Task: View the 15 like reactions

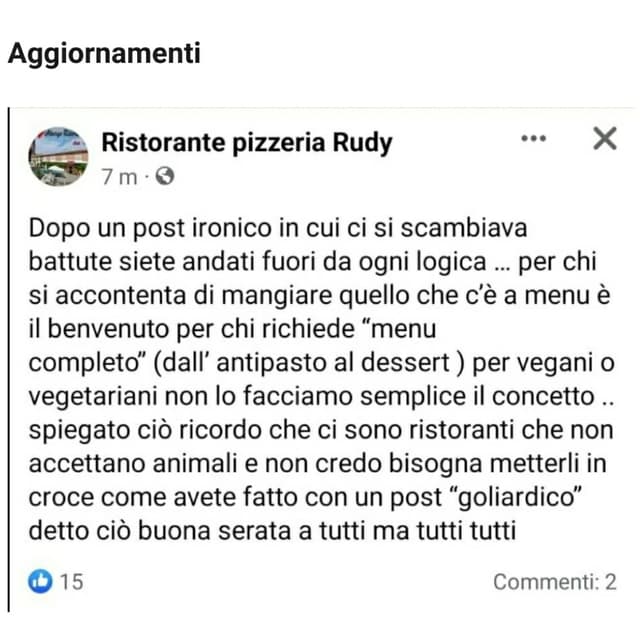Action: (56, 581)
